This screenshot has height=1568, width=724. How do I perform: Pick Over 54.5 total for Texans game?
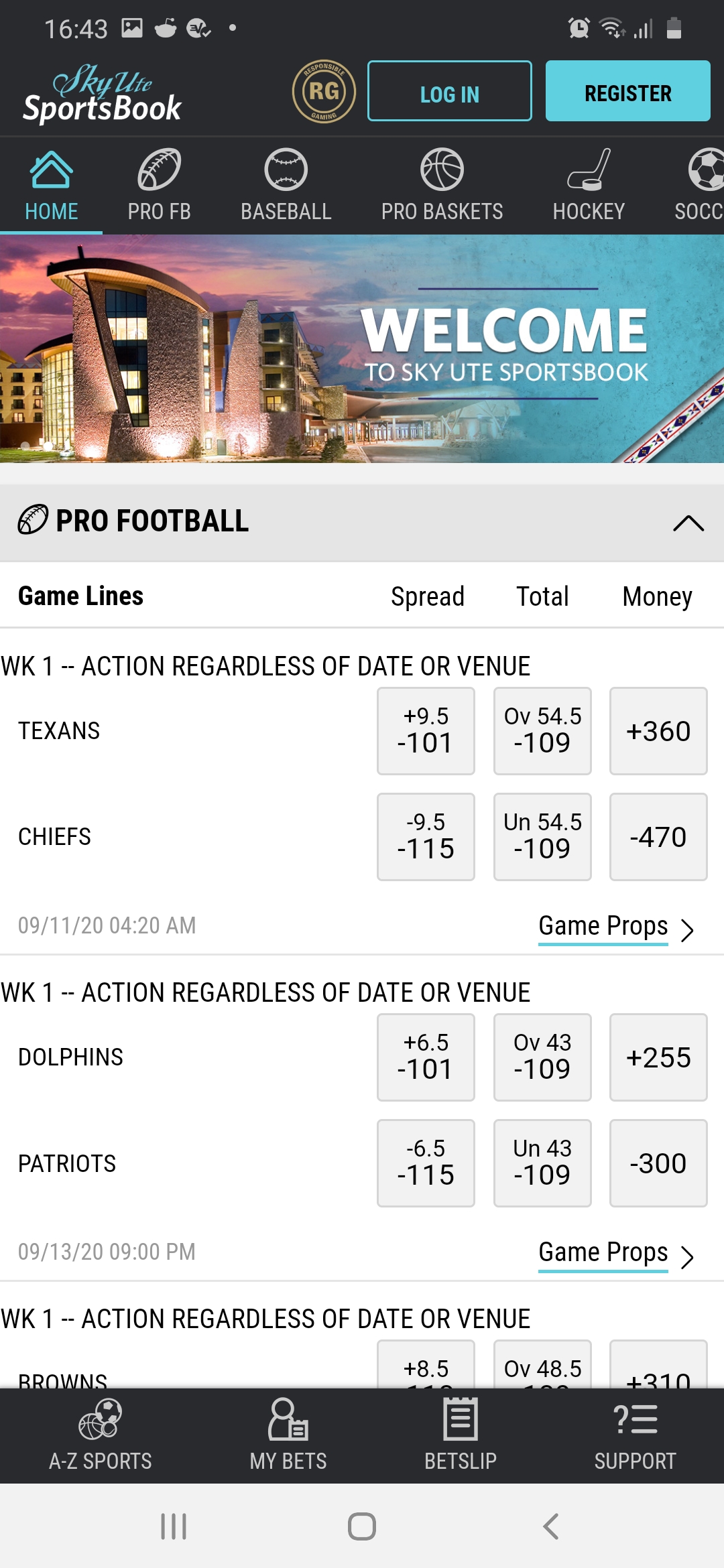coord(542,731)
